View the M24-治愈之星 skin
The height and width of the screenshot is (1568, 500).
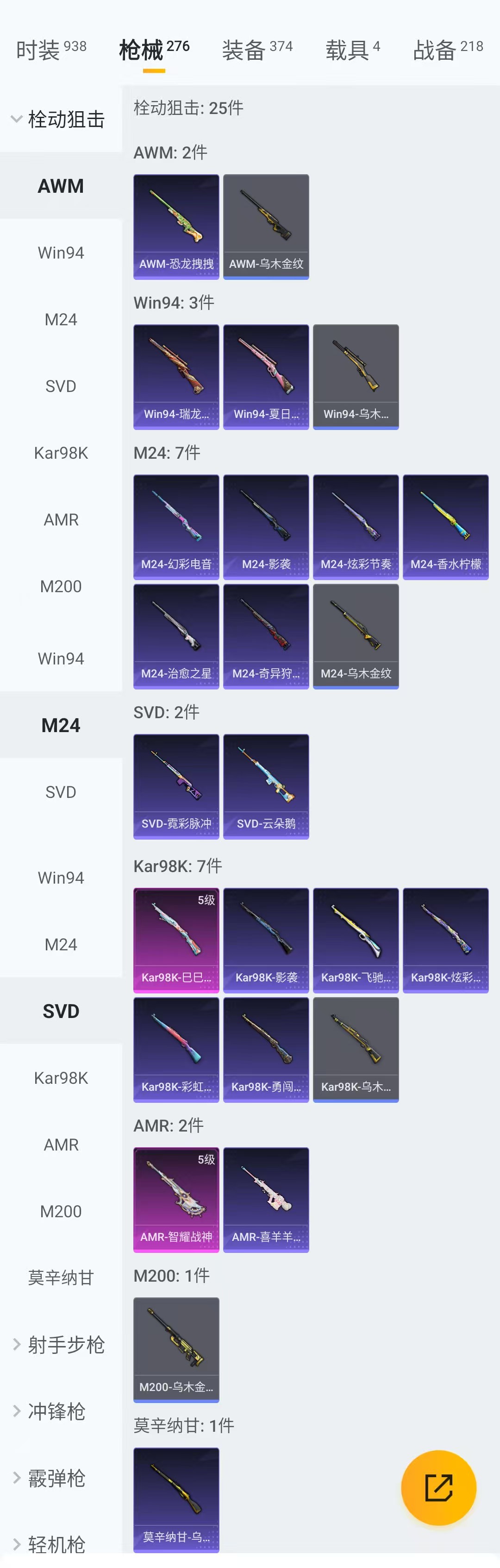pos(176,636)
